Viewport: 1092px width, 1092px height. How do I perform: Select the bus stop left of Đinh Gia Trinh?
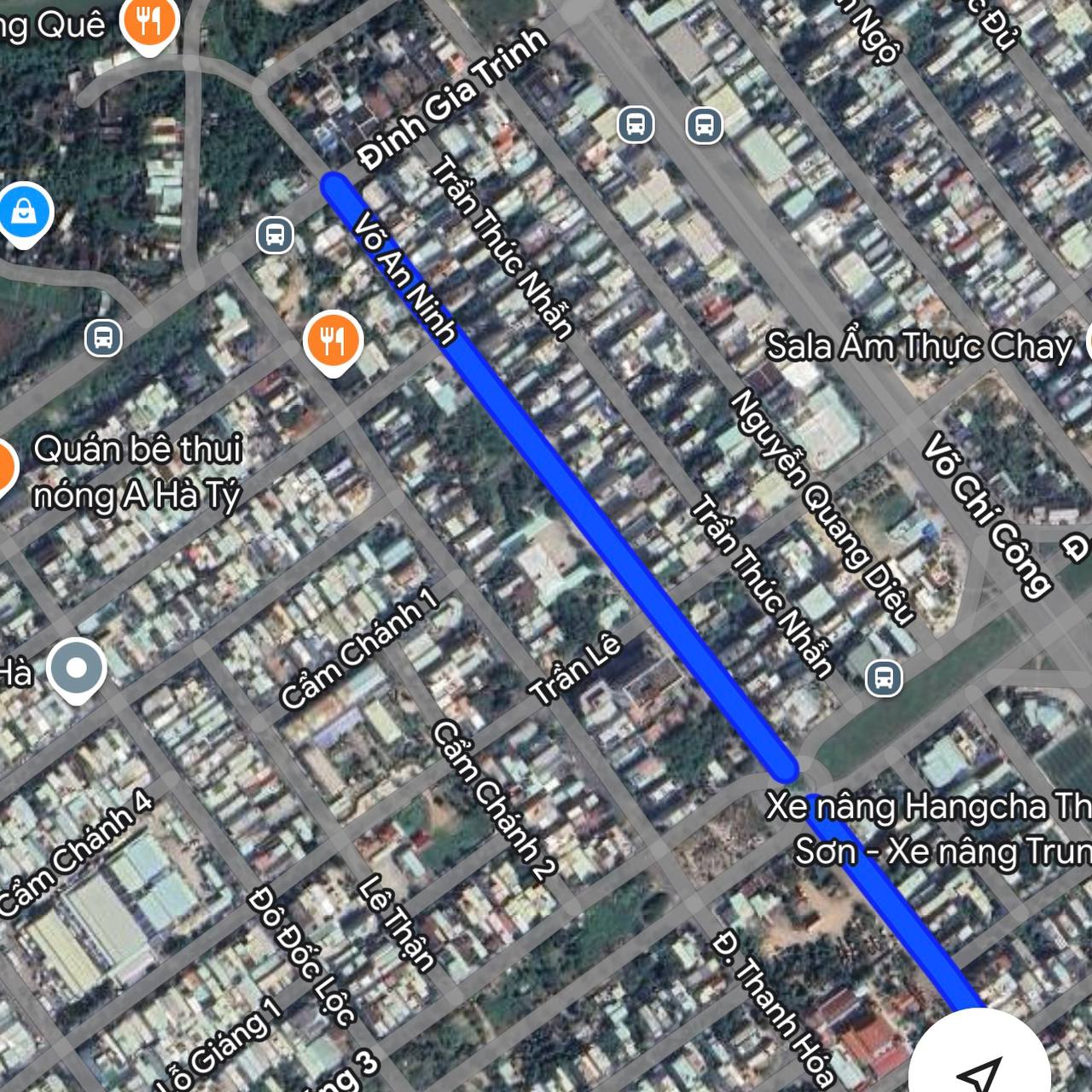[275, 235]
